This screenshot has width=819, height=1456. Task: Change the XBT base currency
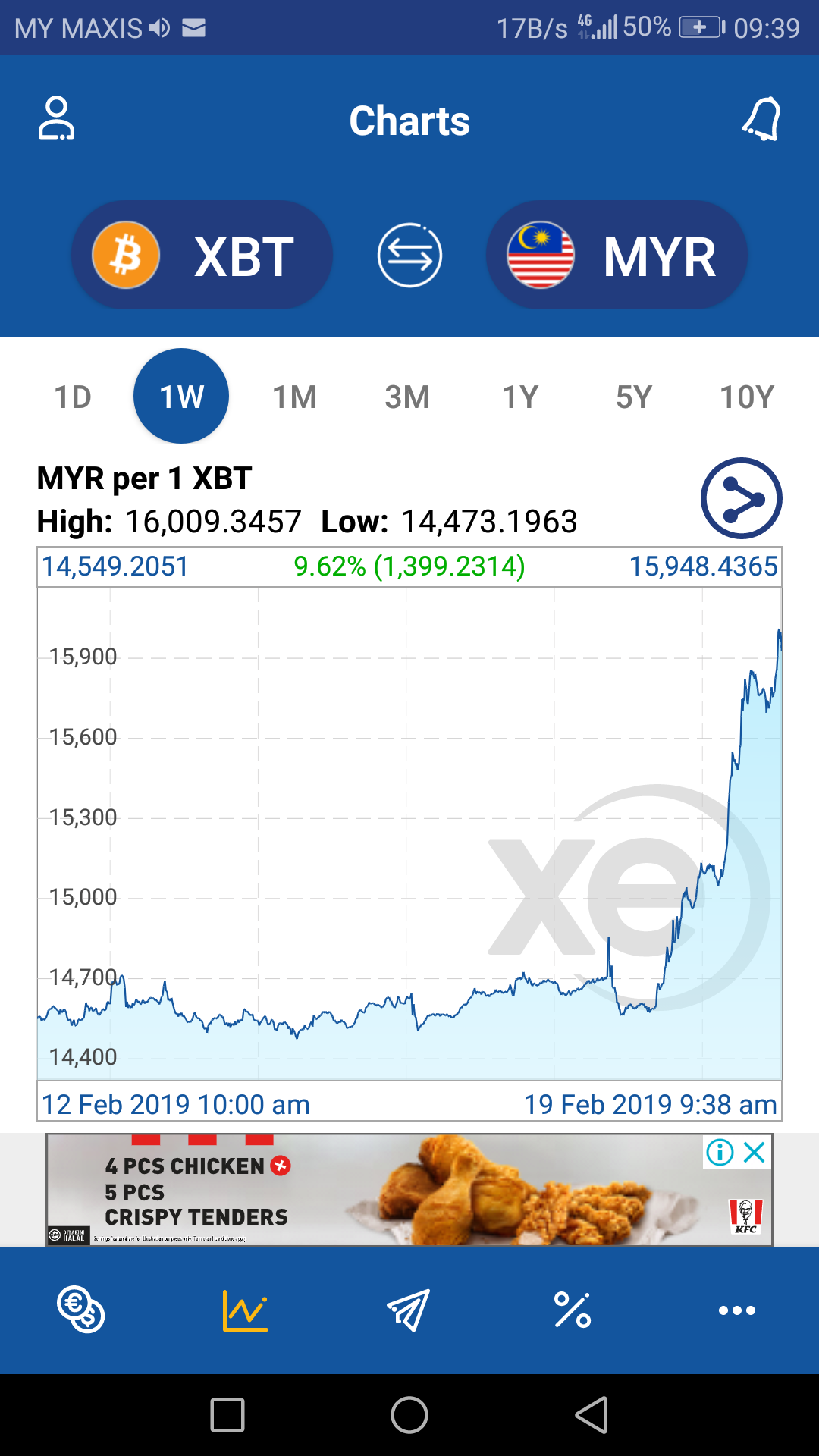pyautogui.click(x=202, y=256)
